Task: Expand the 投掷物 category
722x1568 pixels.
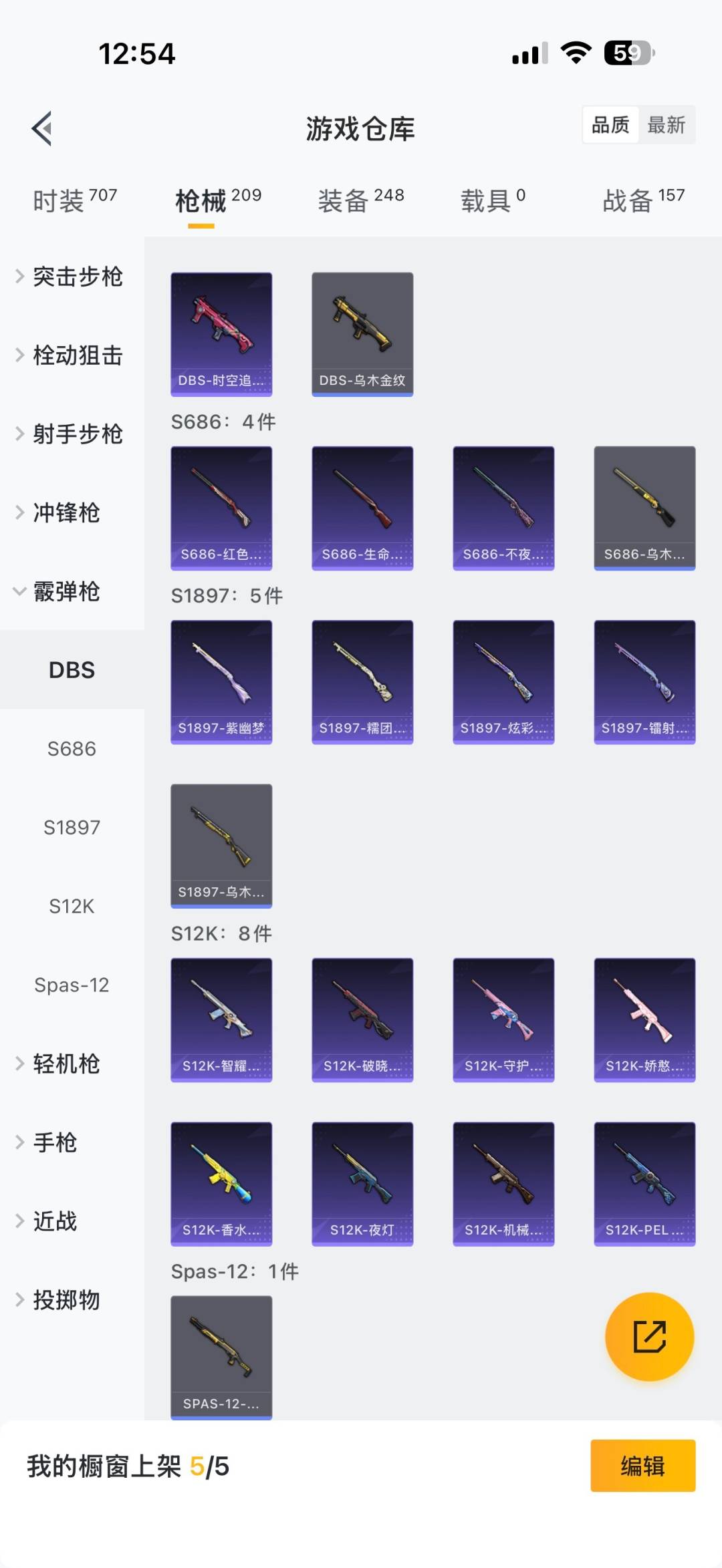Action: coord(66,1301)
